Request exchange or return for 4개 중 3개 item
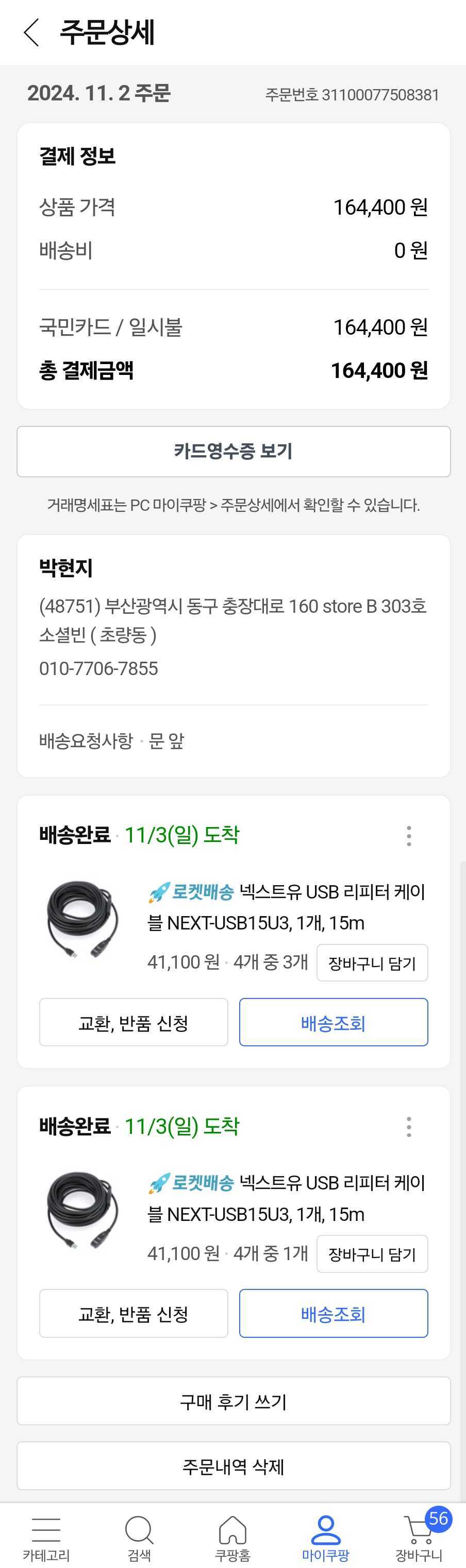 (134, 1023)
